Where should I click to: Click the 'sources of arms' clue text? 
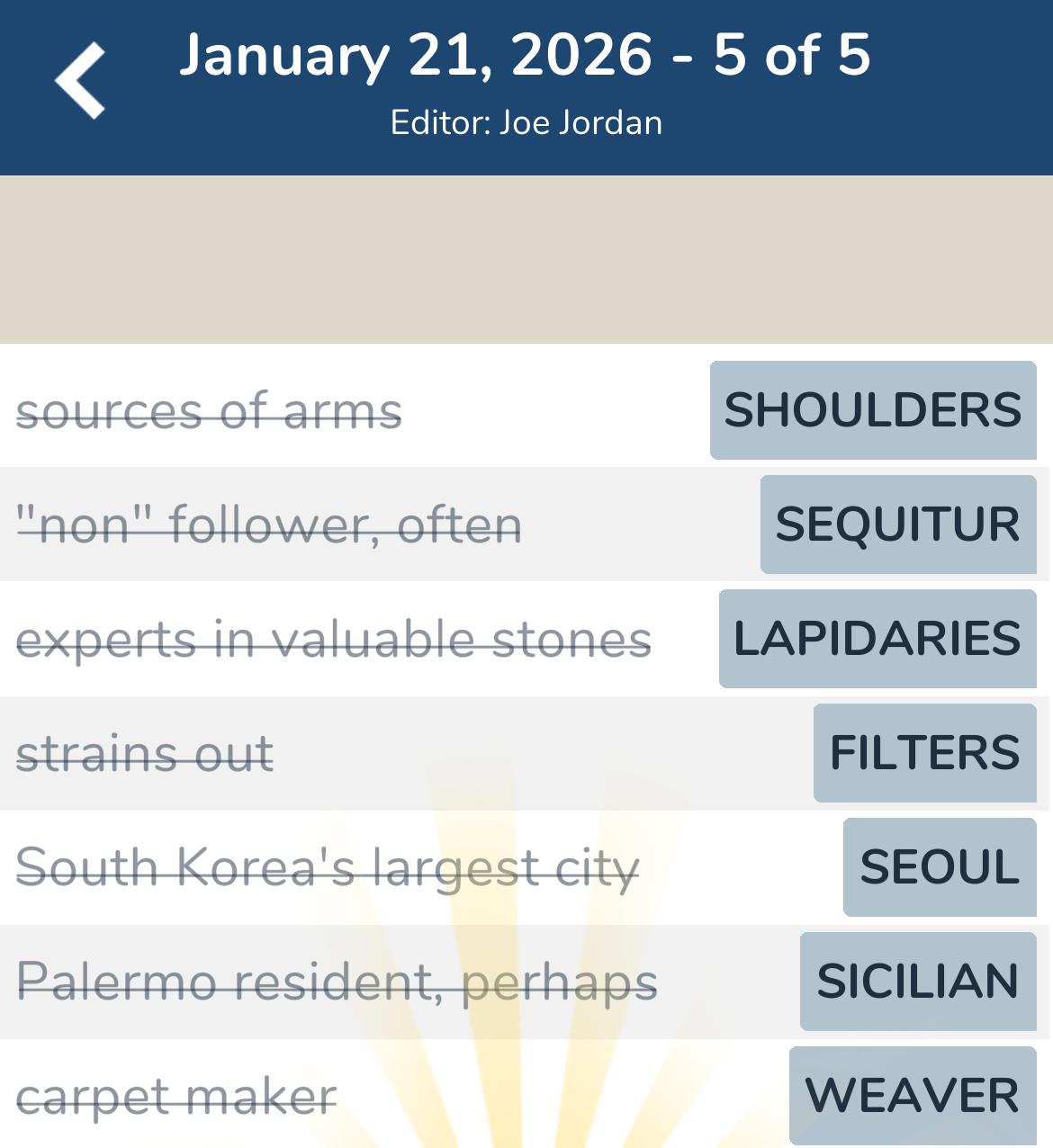(x=209, y=412)
